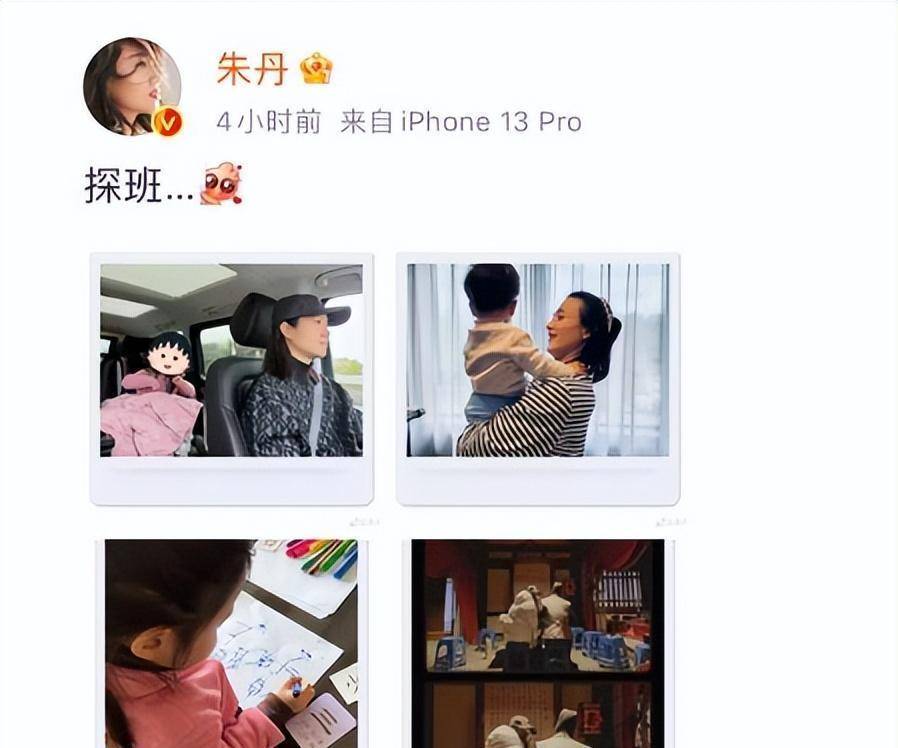
Task: Open the car seat photo
Action: [x=231, y=360]
